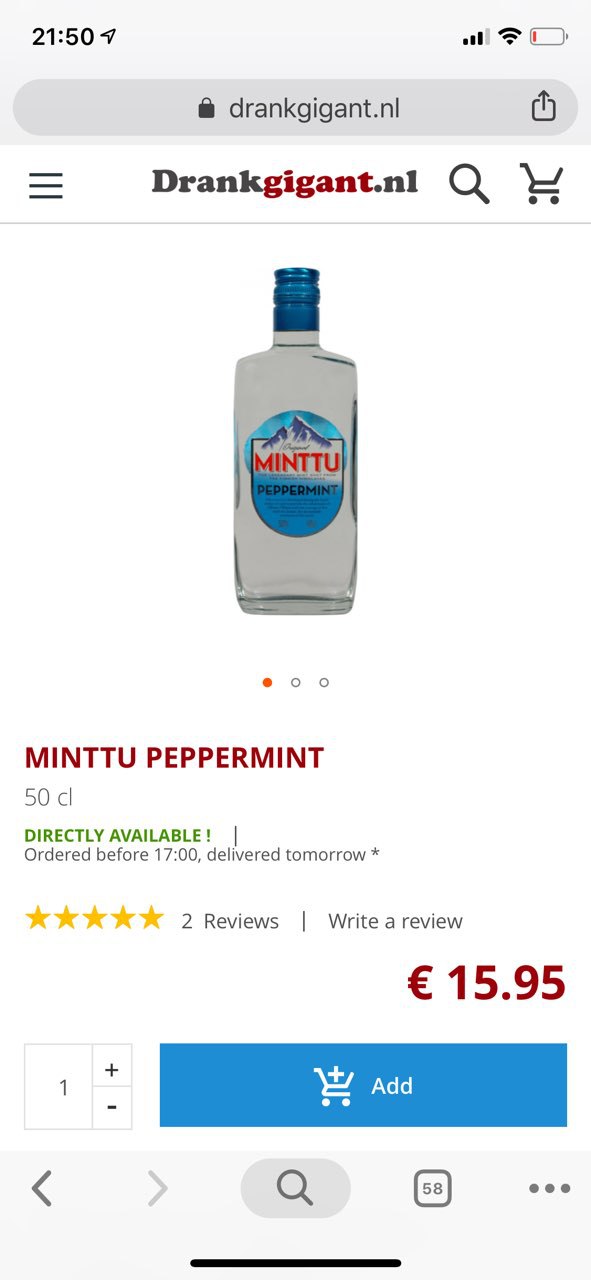Open the site search magnifier
This screenshot has width=591, height=1280.
(x=469, y=184)
